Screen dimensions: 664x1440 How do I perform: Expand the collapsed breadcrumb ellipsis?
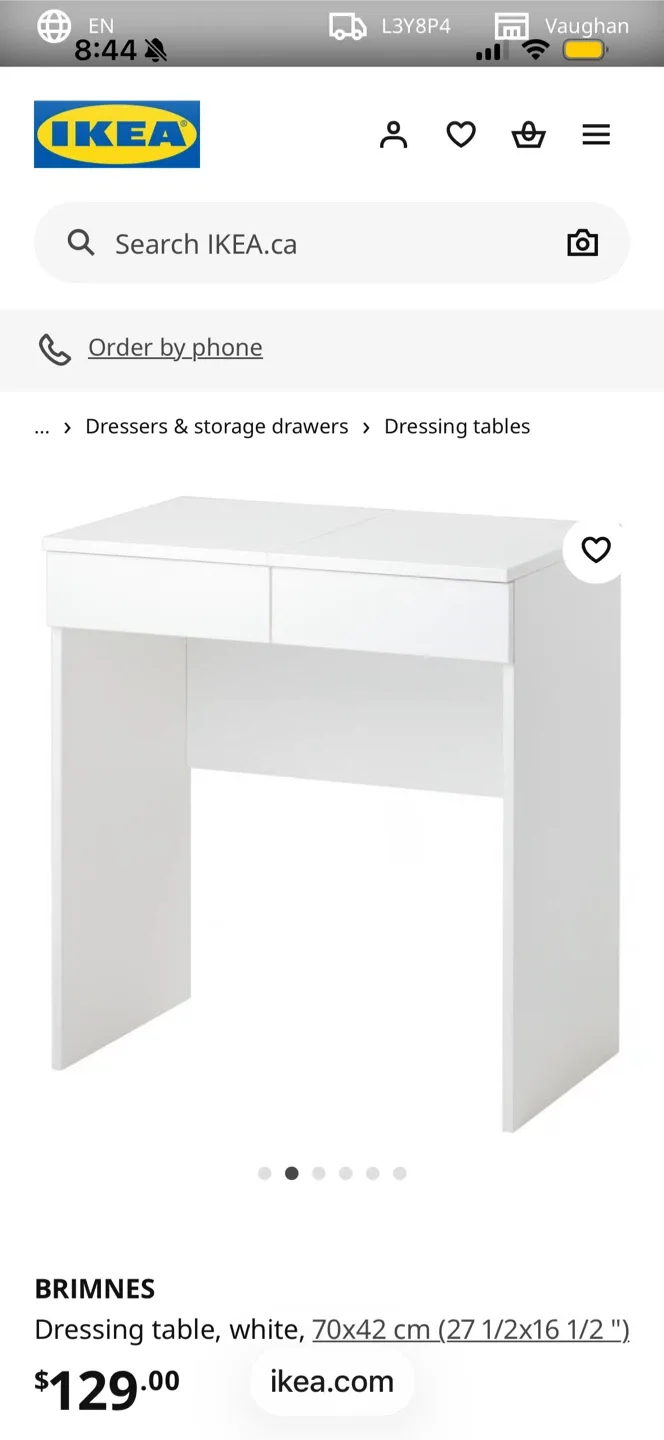(x=42, y=427)
